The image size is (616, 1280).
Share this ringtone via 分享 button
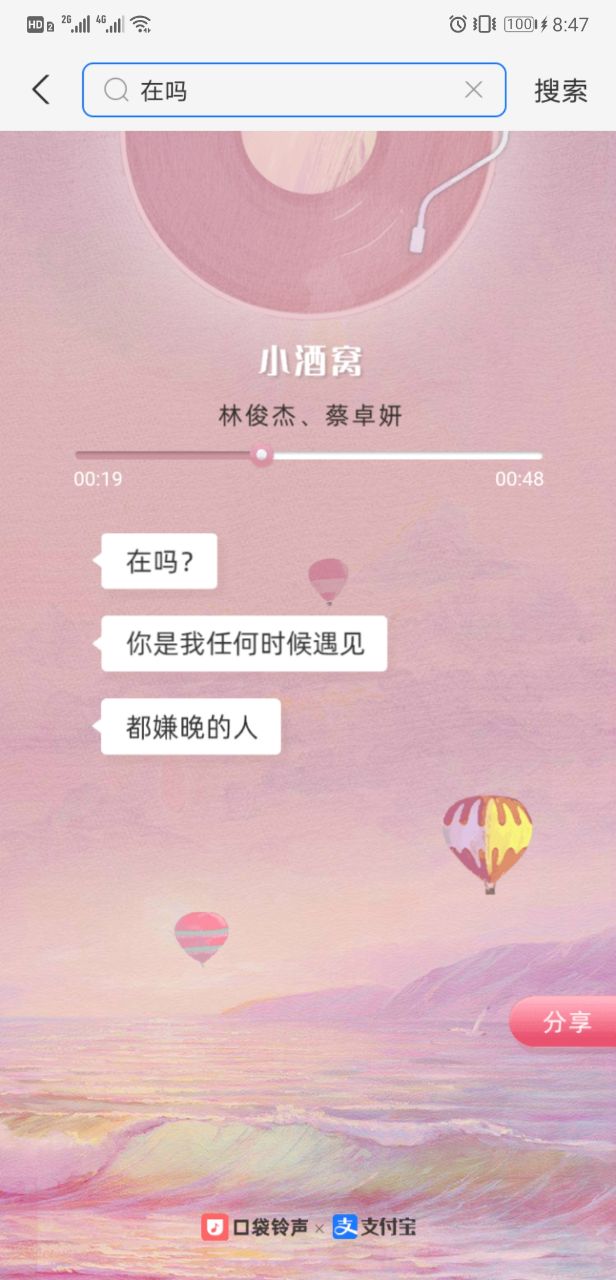pos(566,1022)
